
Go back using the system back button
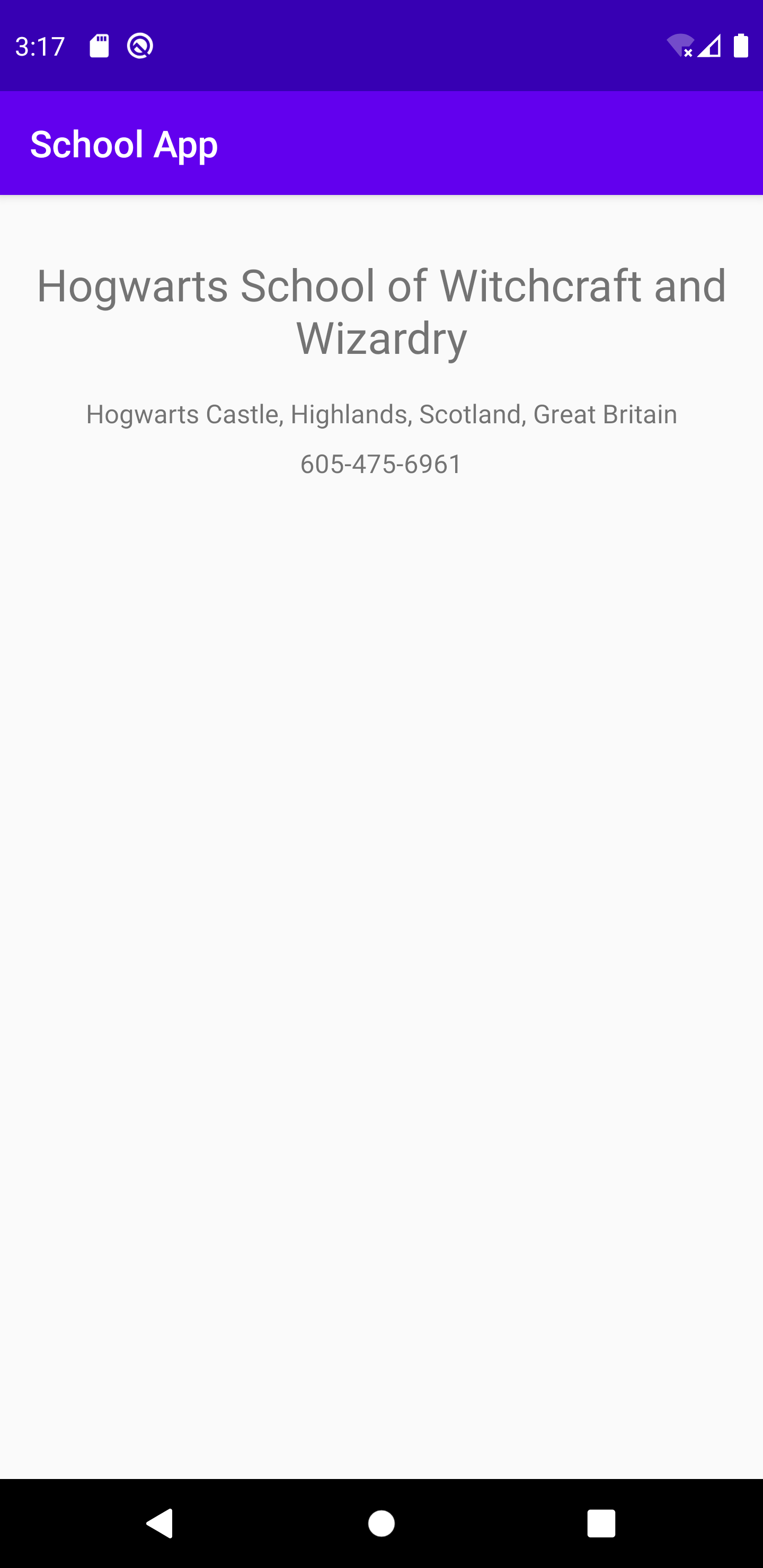[x=160, y=1523]
